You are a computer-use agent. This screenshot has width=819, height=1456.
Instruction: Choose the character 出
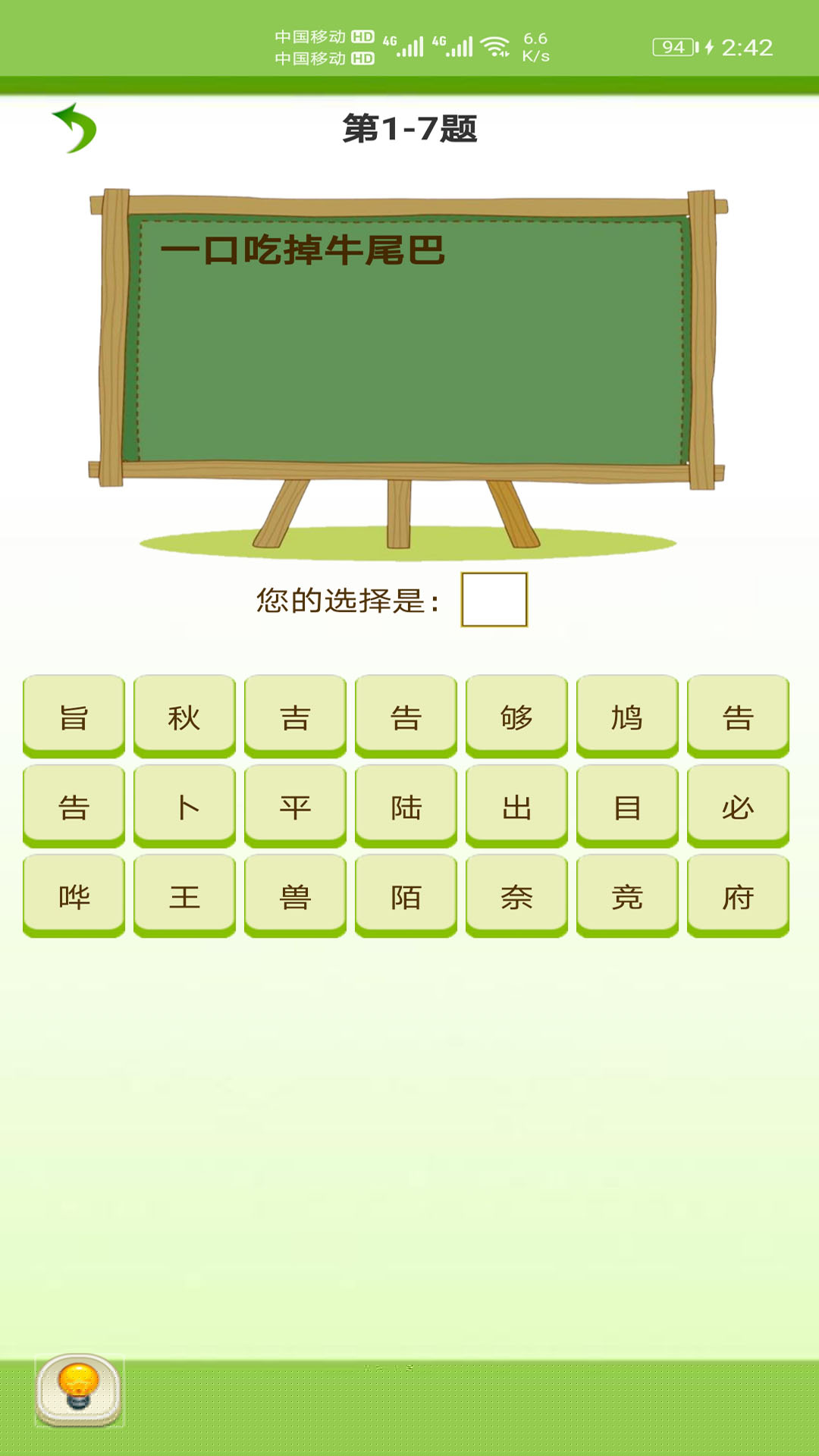(516, 806)
